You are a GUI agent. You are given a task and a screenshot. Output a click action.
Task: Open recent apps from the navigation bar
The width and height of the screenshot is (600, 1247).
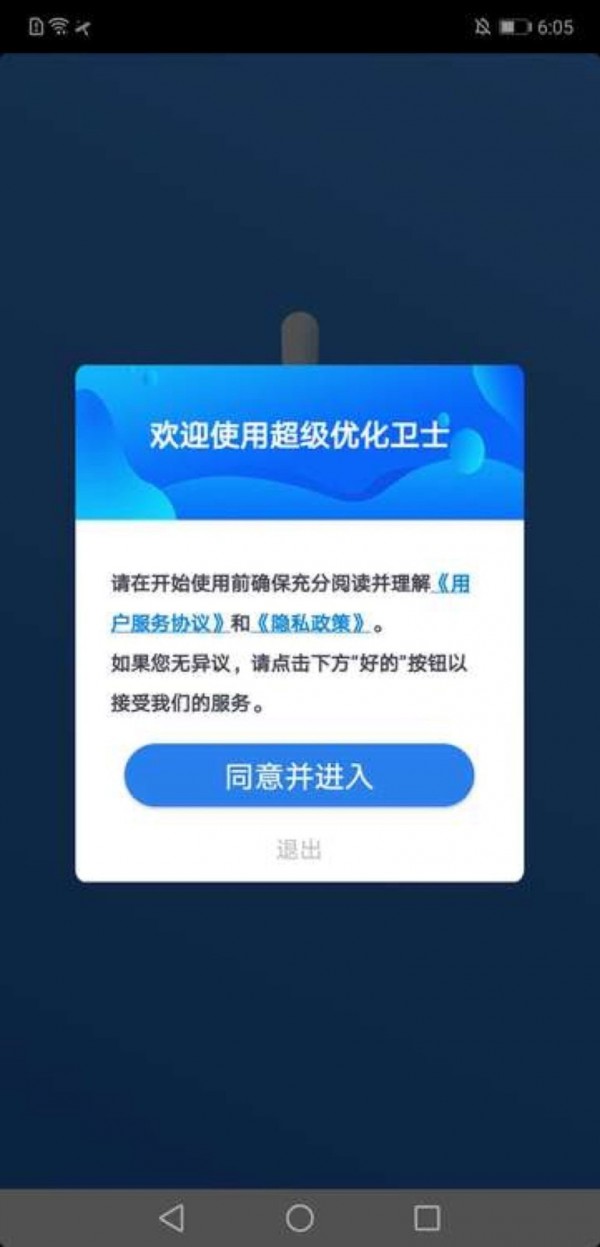427,1217
